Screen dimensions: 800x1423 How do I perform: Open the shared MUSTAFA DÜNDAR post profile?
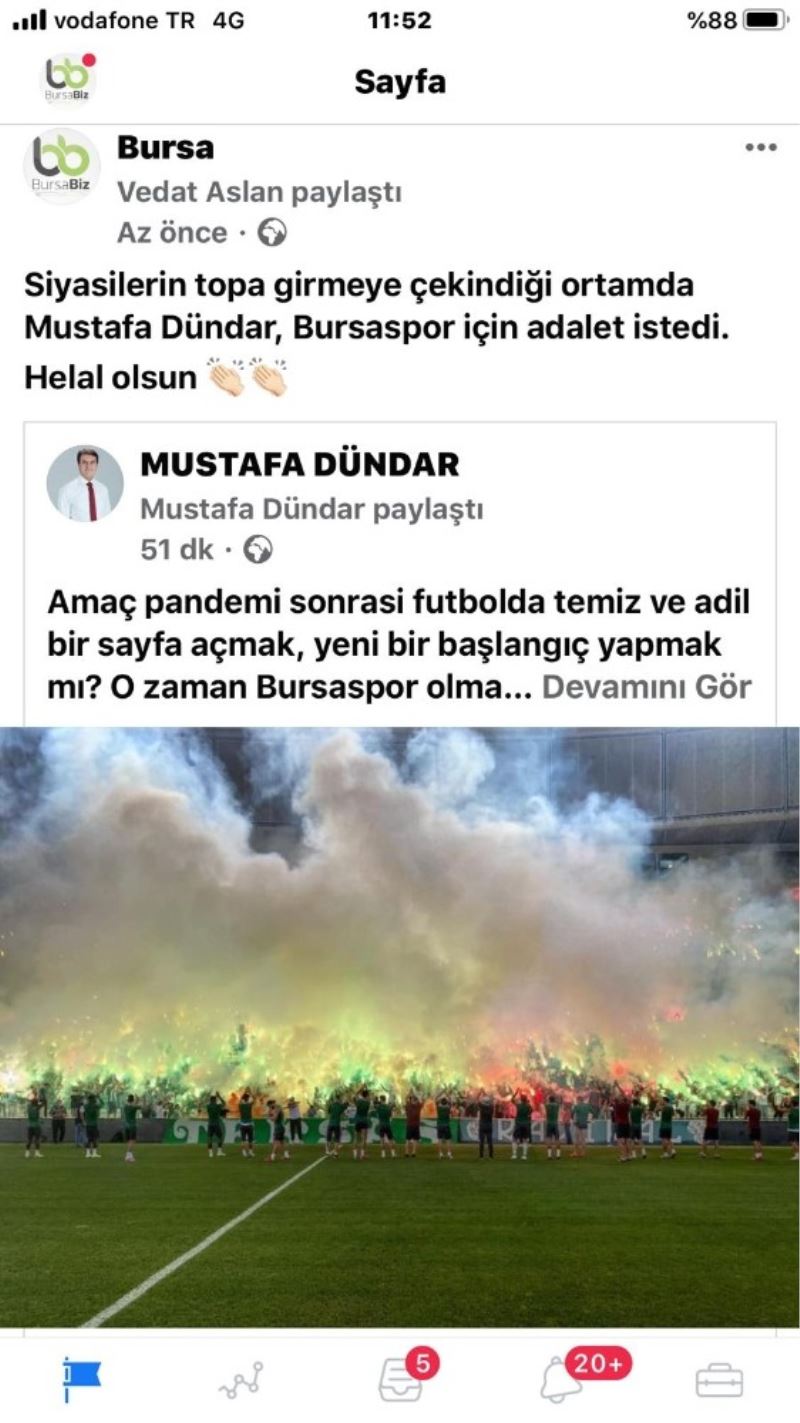[299, 464]
